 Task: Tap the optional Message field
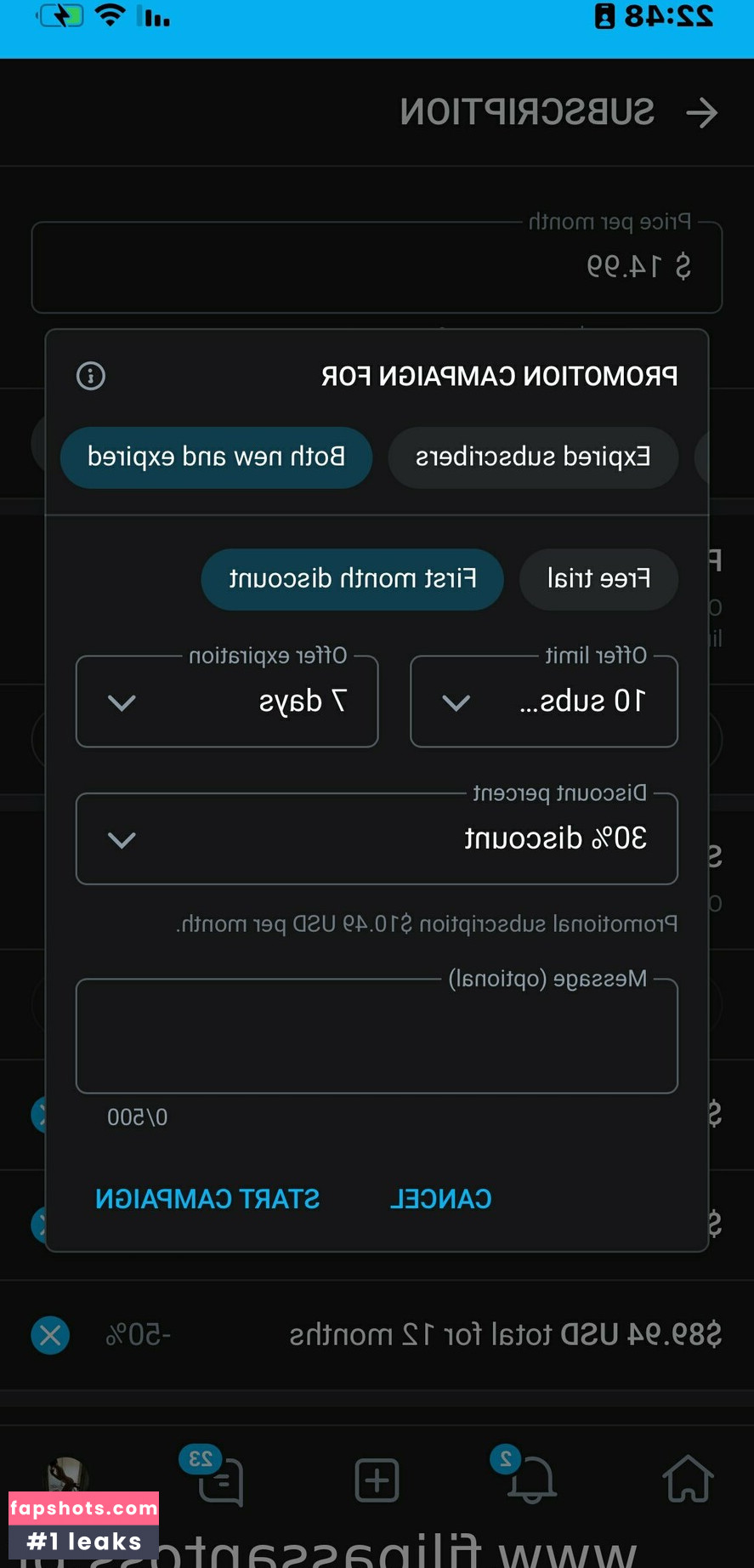click(377, 1036)
